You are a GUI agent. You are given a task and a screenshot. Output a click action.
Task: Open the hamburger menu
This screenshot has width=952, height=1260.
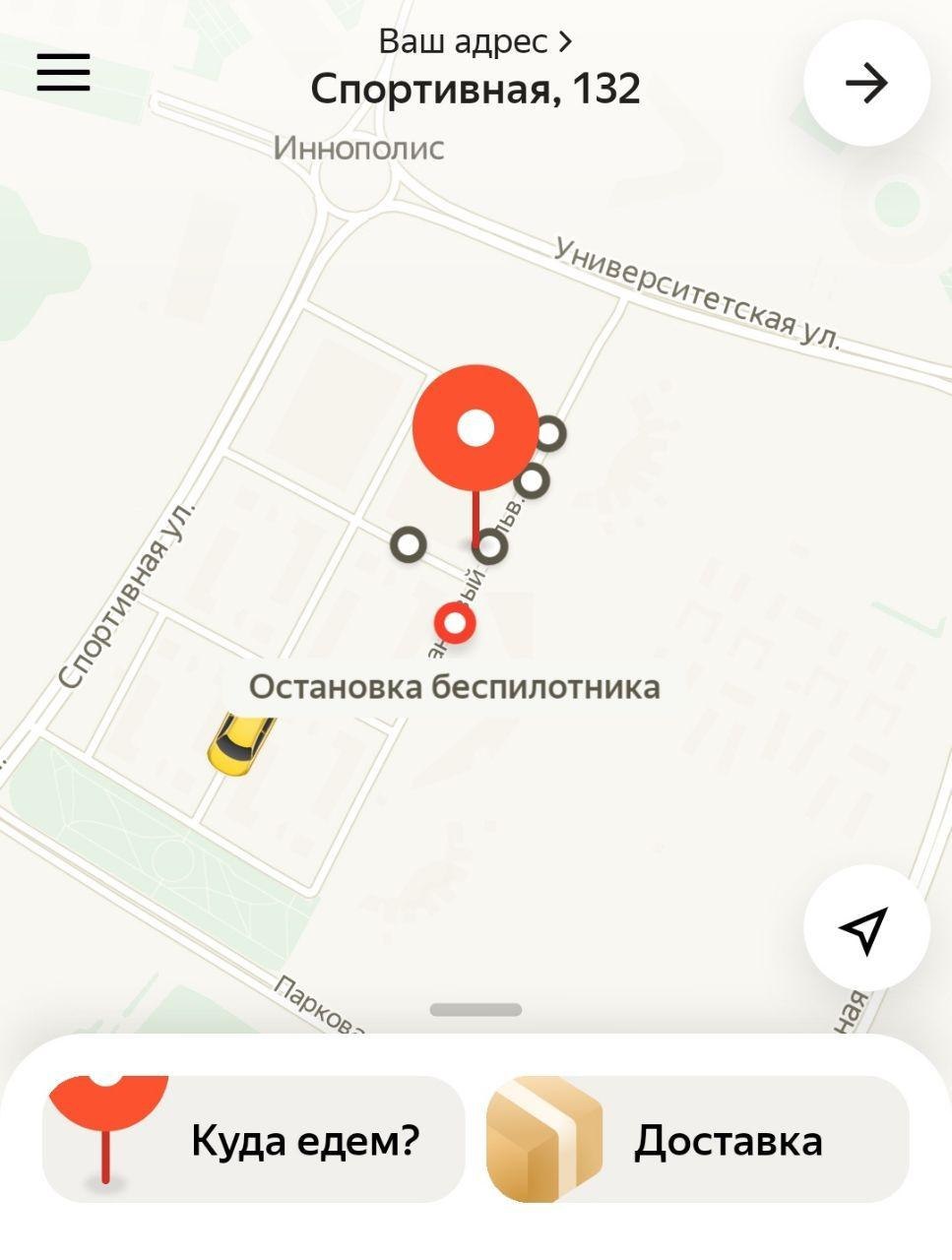[64, 72]
